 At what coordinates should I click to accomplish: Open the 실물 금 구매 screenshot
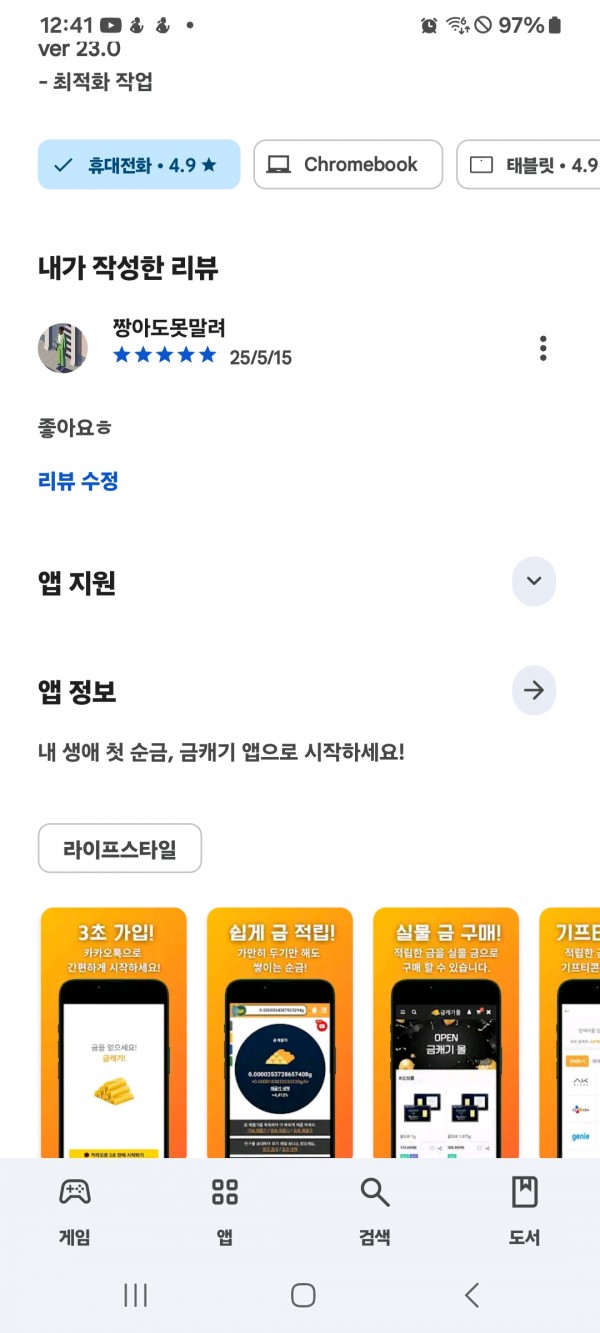pos(446,1032)
